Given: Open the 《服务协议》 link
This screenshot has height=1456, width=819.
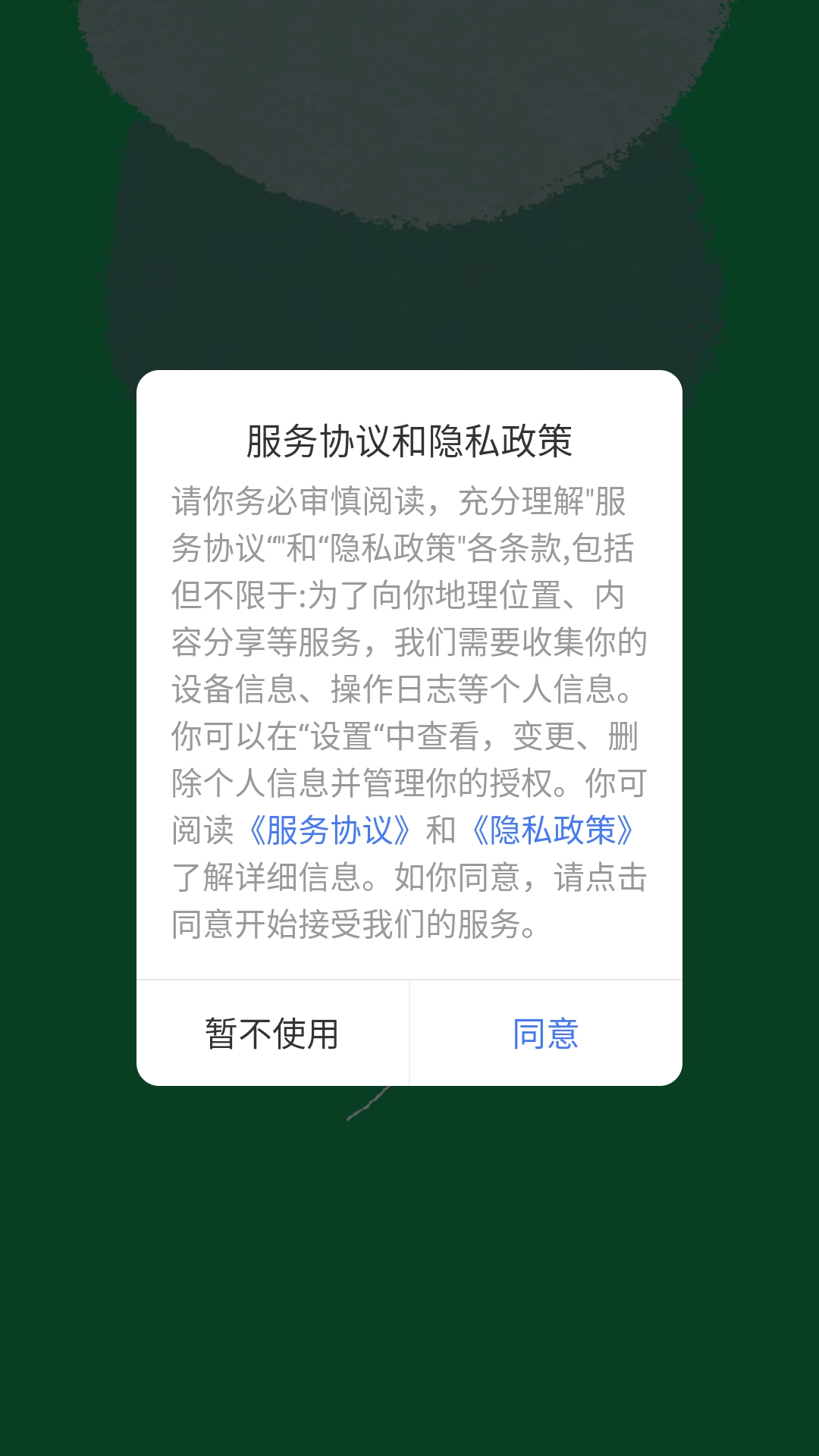Looking at the screenshot, I should coord(329,830).
